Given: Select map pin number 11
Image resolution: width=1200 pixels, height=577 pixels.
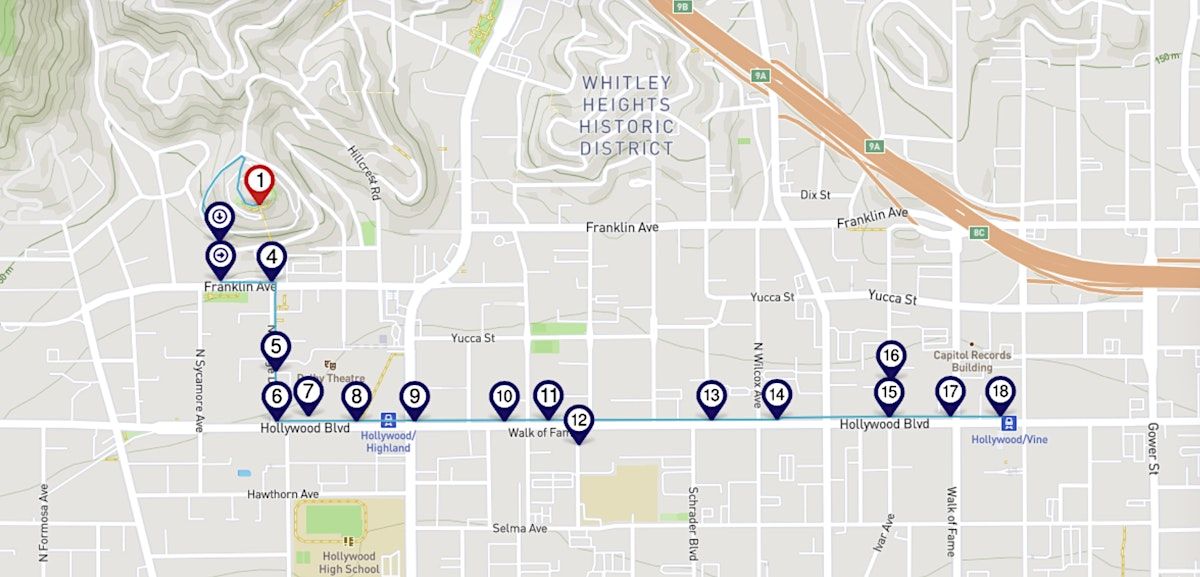Looking at the screenshot, I should 548,396.
